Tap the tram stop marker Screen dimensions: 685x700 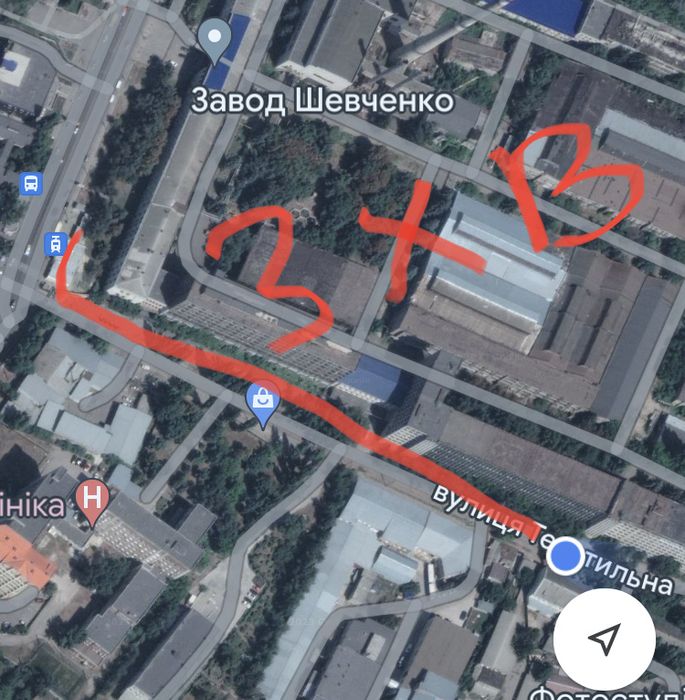[54, 243]
